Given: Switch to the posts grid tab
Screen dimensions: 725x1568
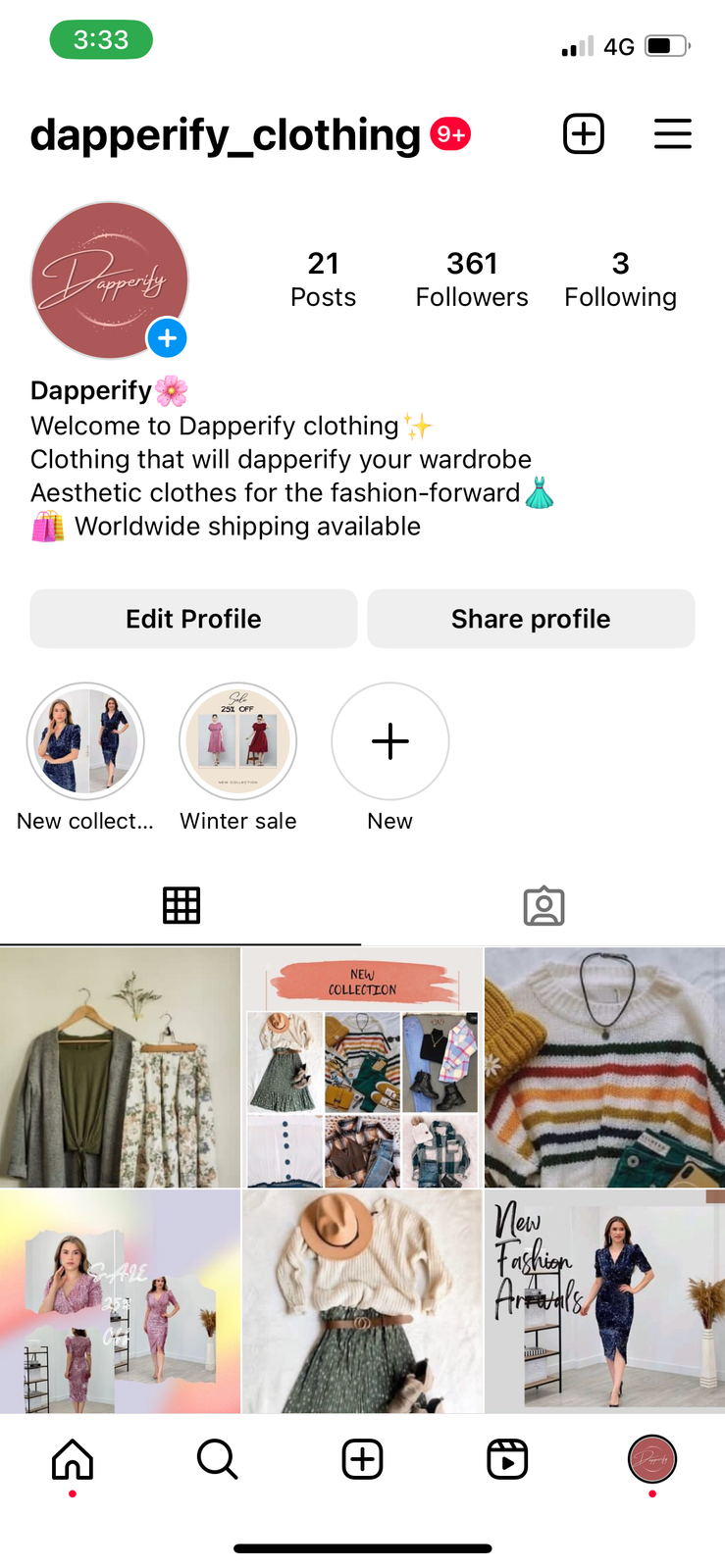Looking at the screenshot, I should click(x=181, y=905).
